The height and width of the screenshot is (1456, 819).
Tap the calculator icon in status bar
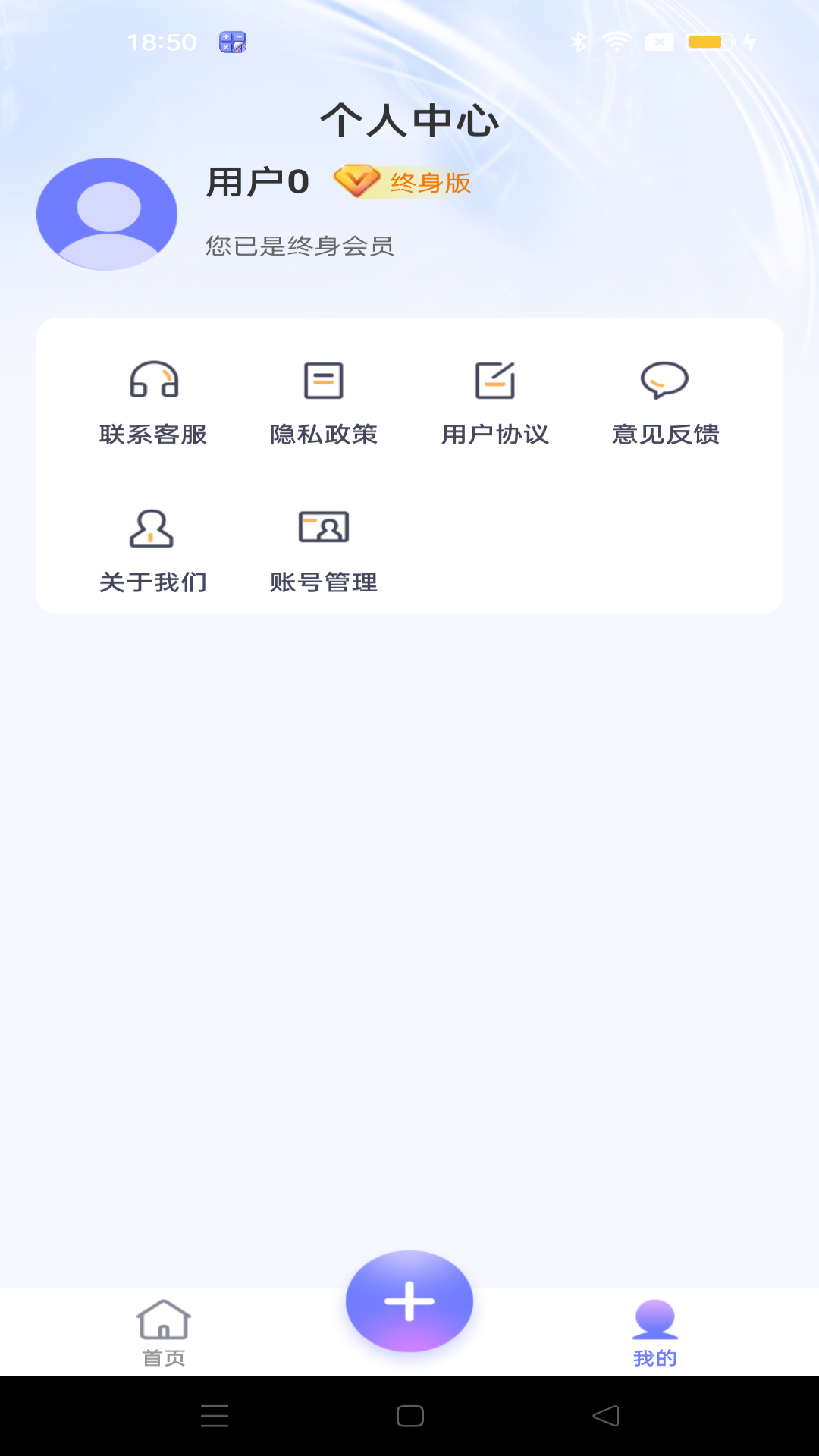point(231,44)
